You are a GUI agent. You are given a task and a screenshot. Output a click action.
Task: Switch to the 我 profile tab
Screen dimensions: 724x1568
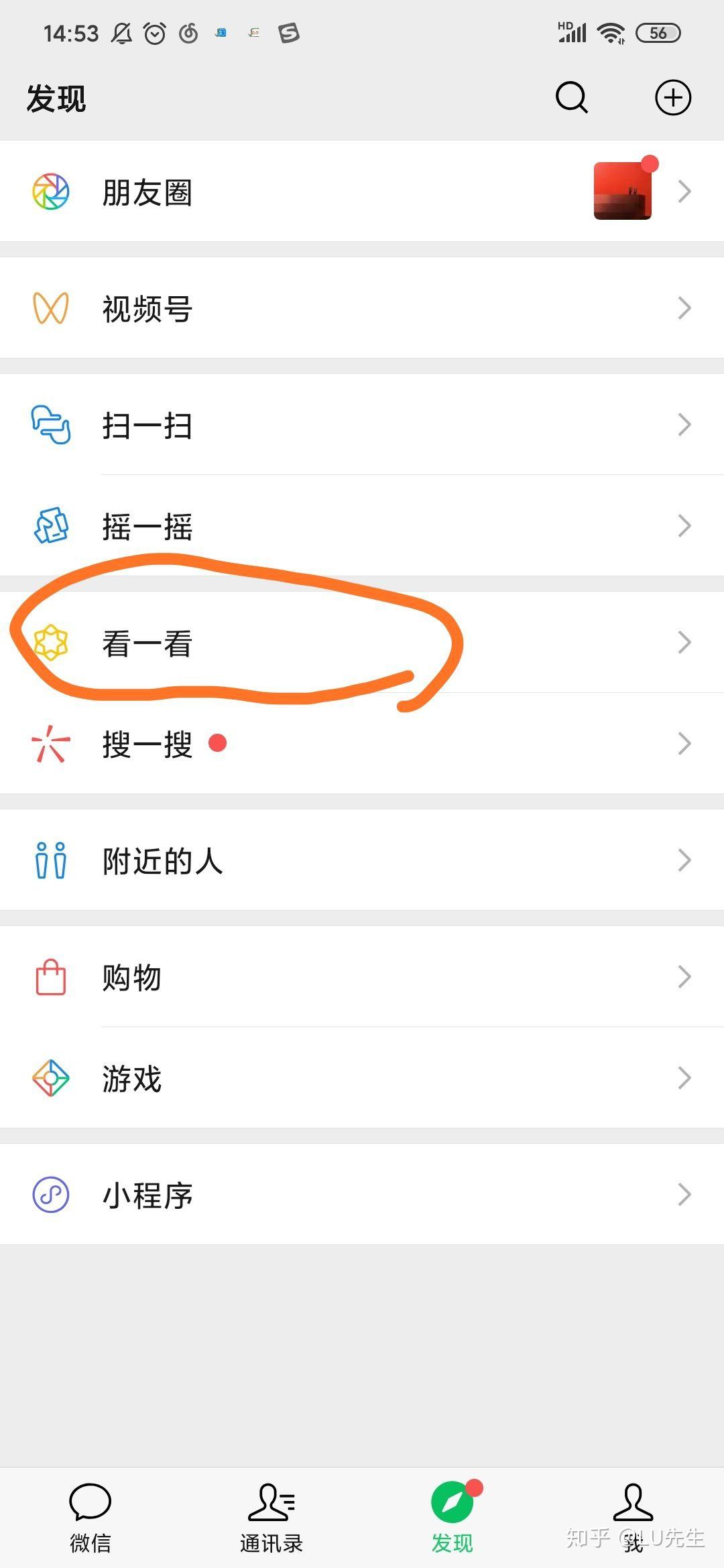[633, 1518]
